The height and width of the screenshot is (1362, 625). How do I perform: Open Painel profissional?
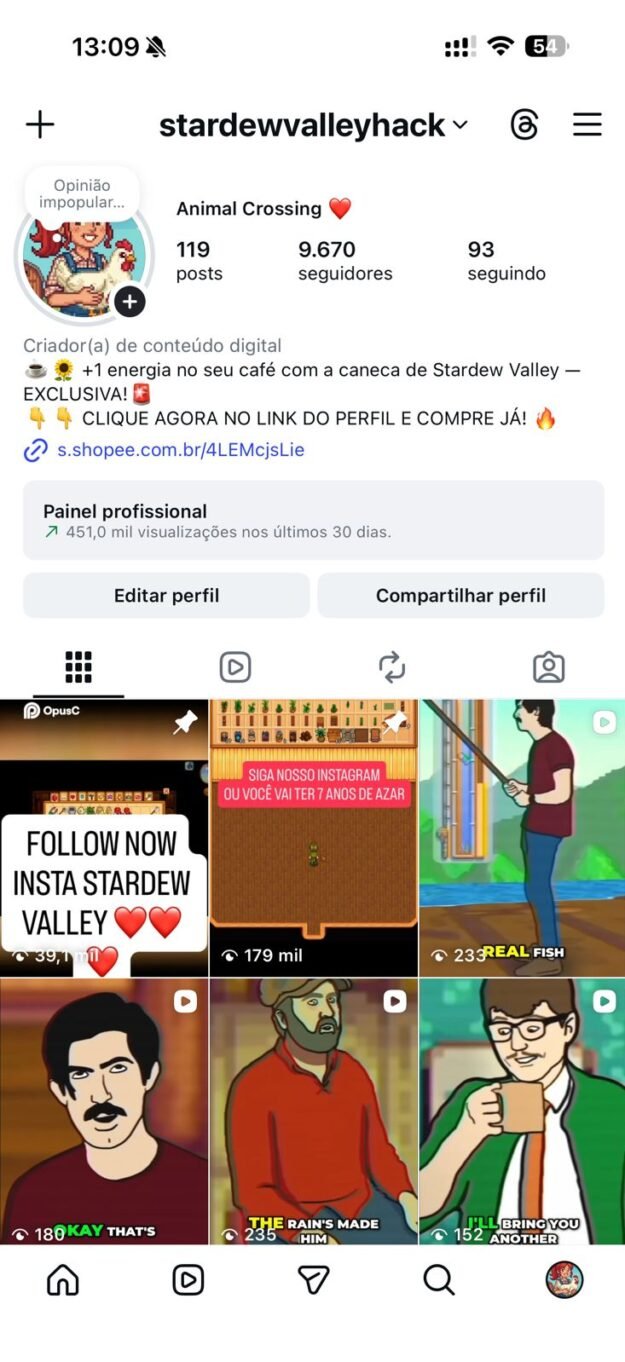click(x=313, y=520)
